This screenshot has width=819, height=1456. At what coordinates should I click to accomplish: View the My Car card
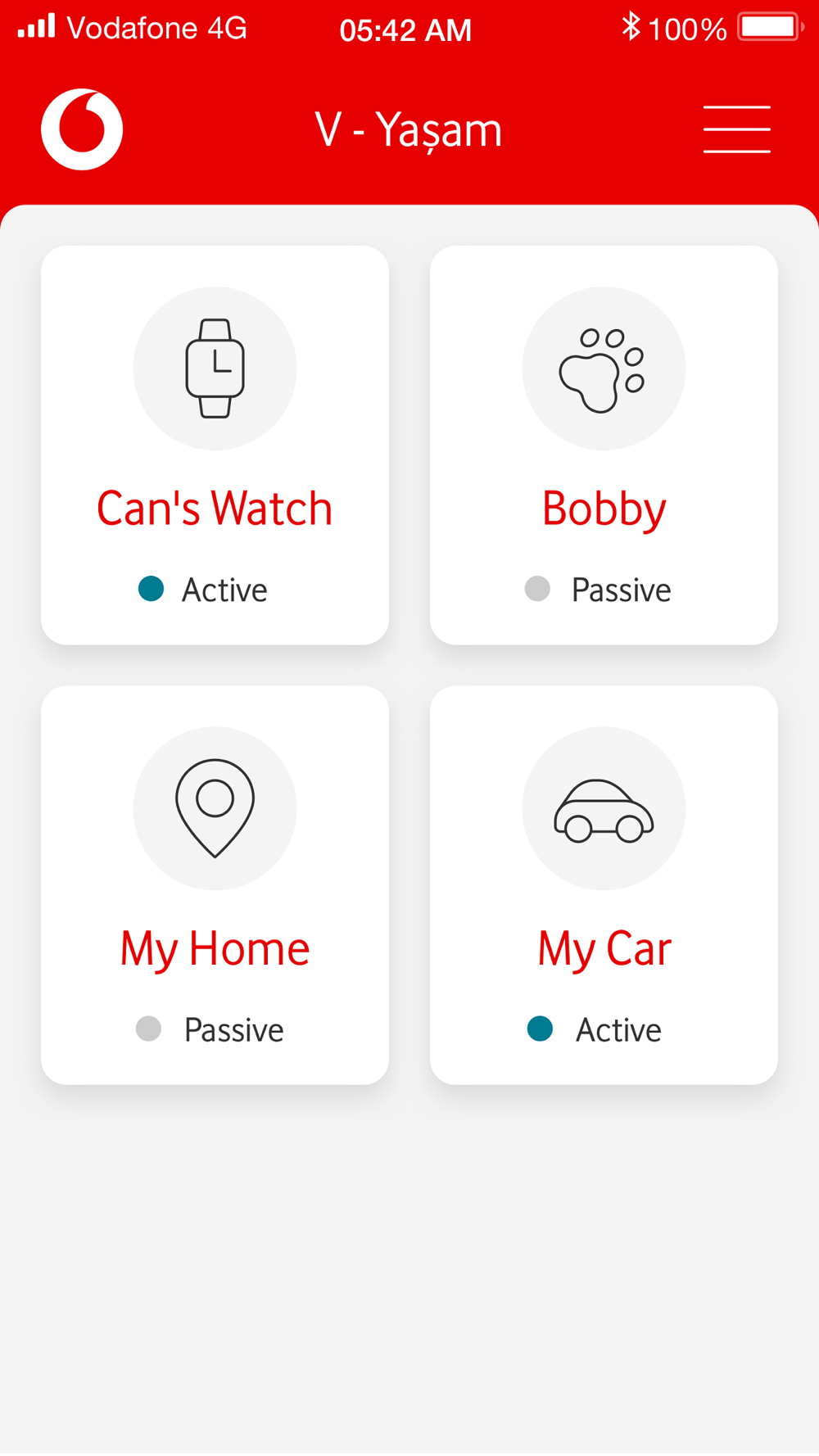click(604, 885)
